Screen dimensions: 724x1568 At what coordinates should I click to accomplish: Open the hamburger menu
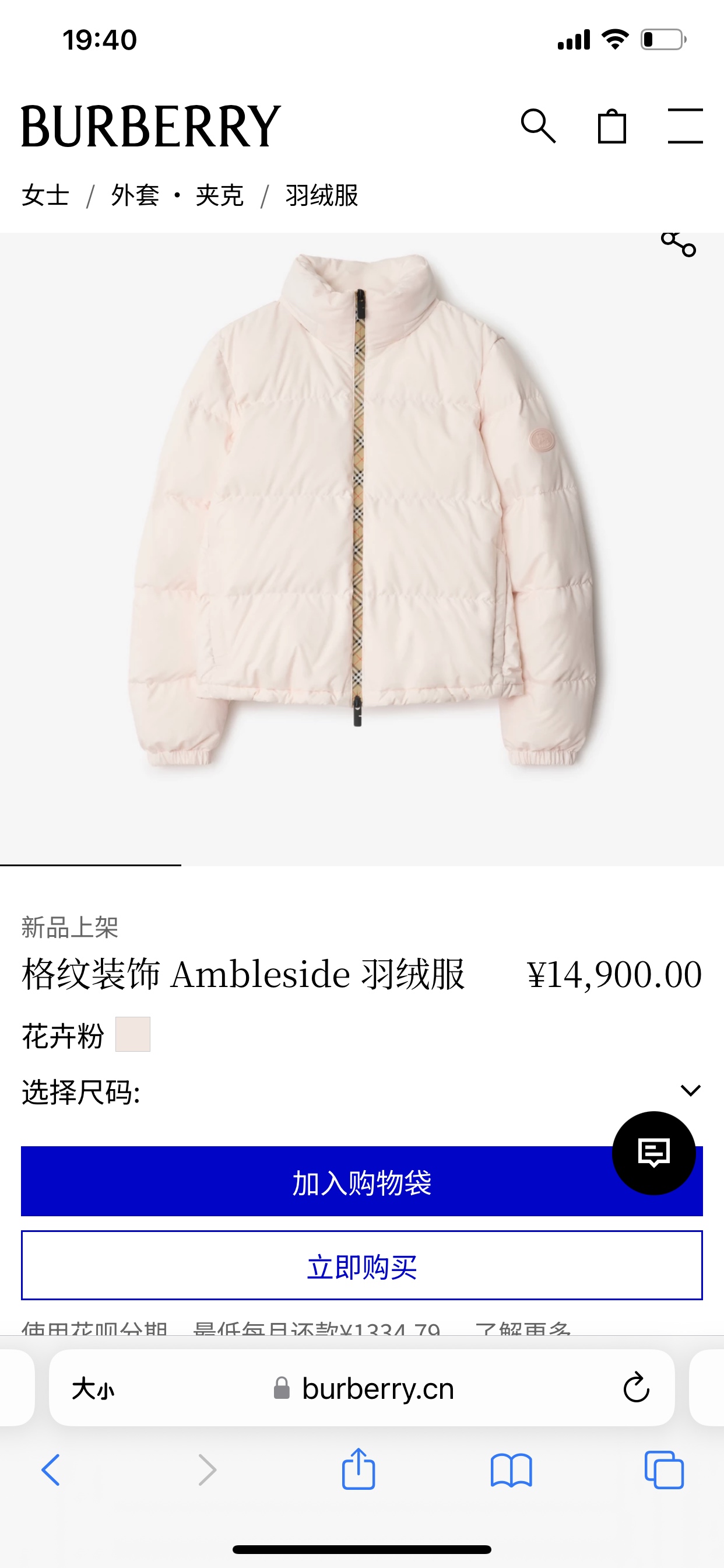pos(685,126)
